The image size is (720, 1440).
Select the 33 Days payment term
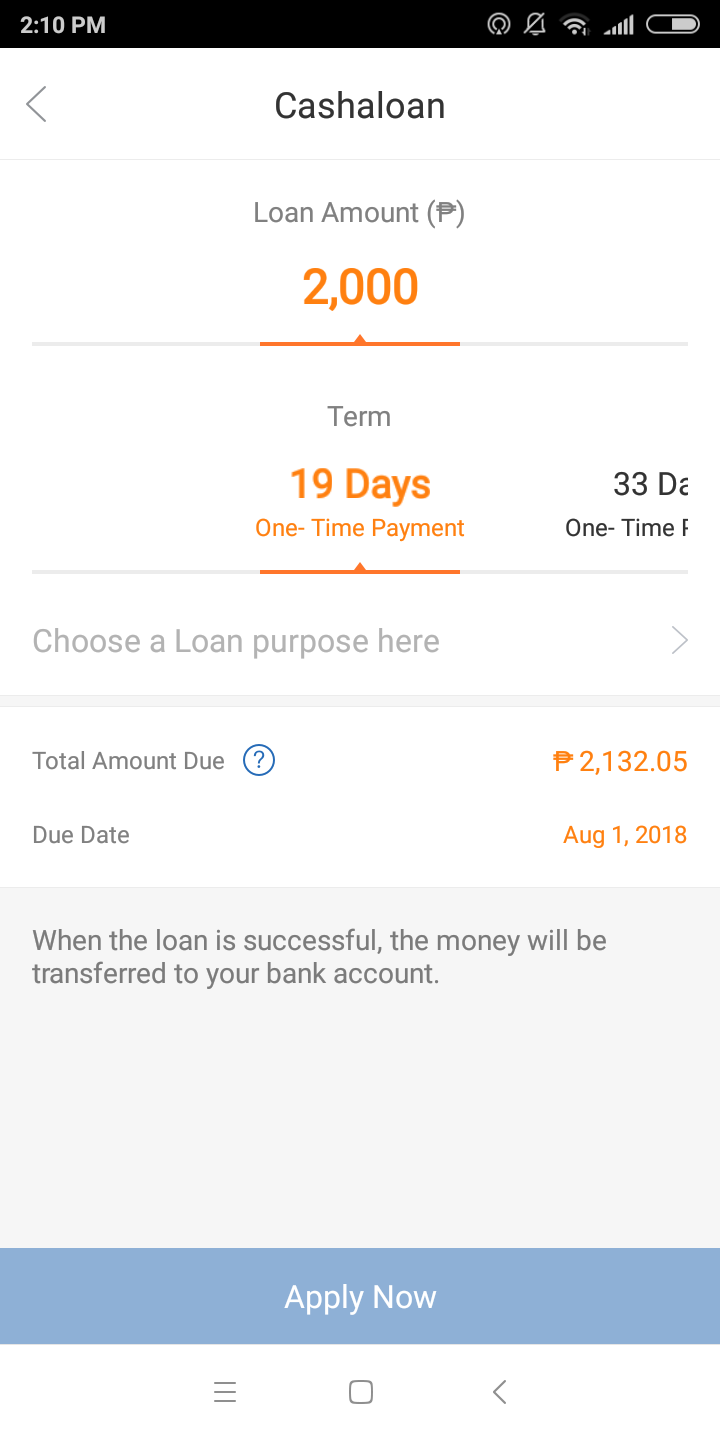[650, 484]
